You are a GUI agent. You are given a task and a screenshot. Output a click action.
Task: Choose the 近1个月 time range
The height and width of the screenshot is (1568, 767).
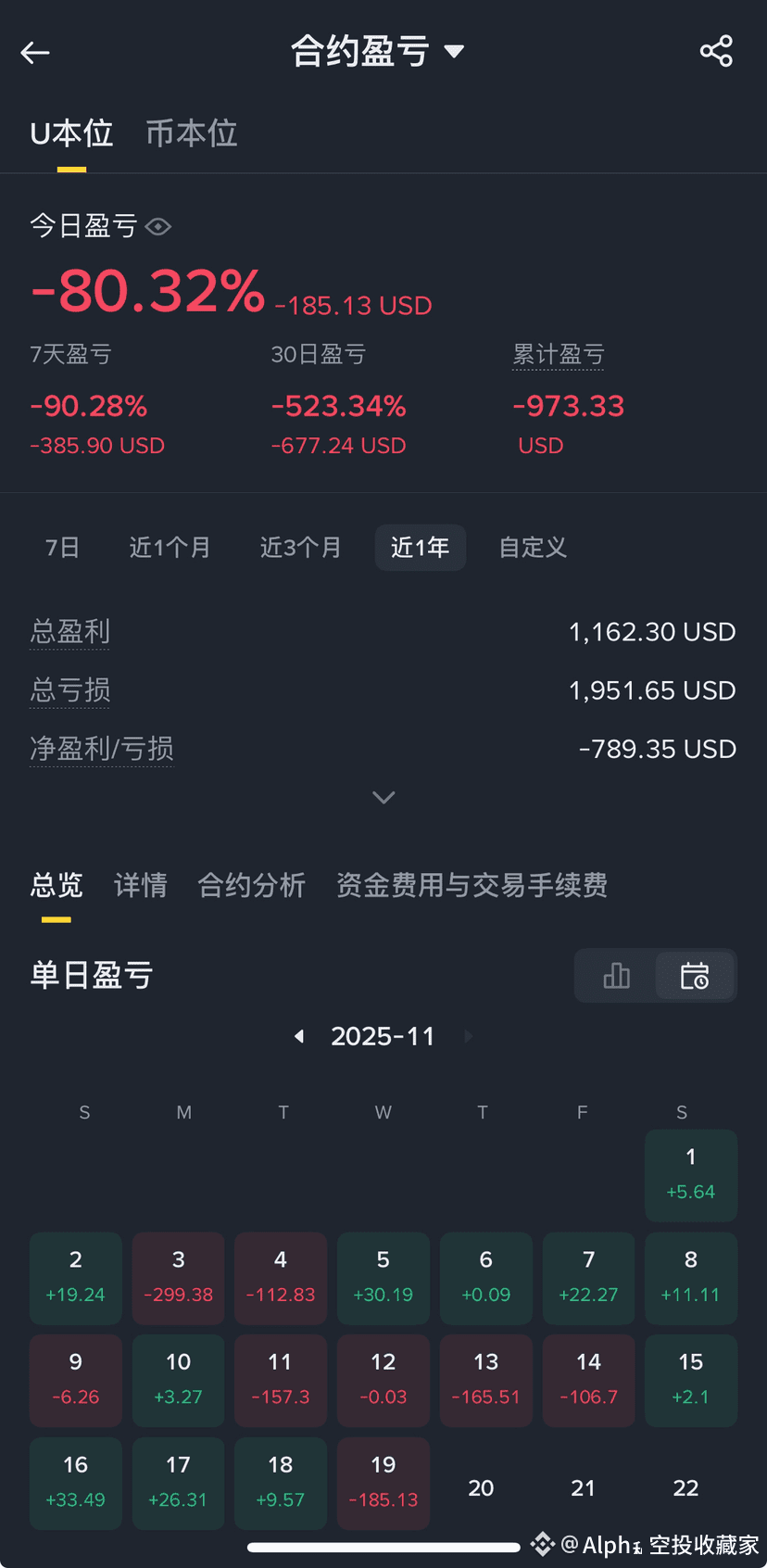(x=170, y=548)
